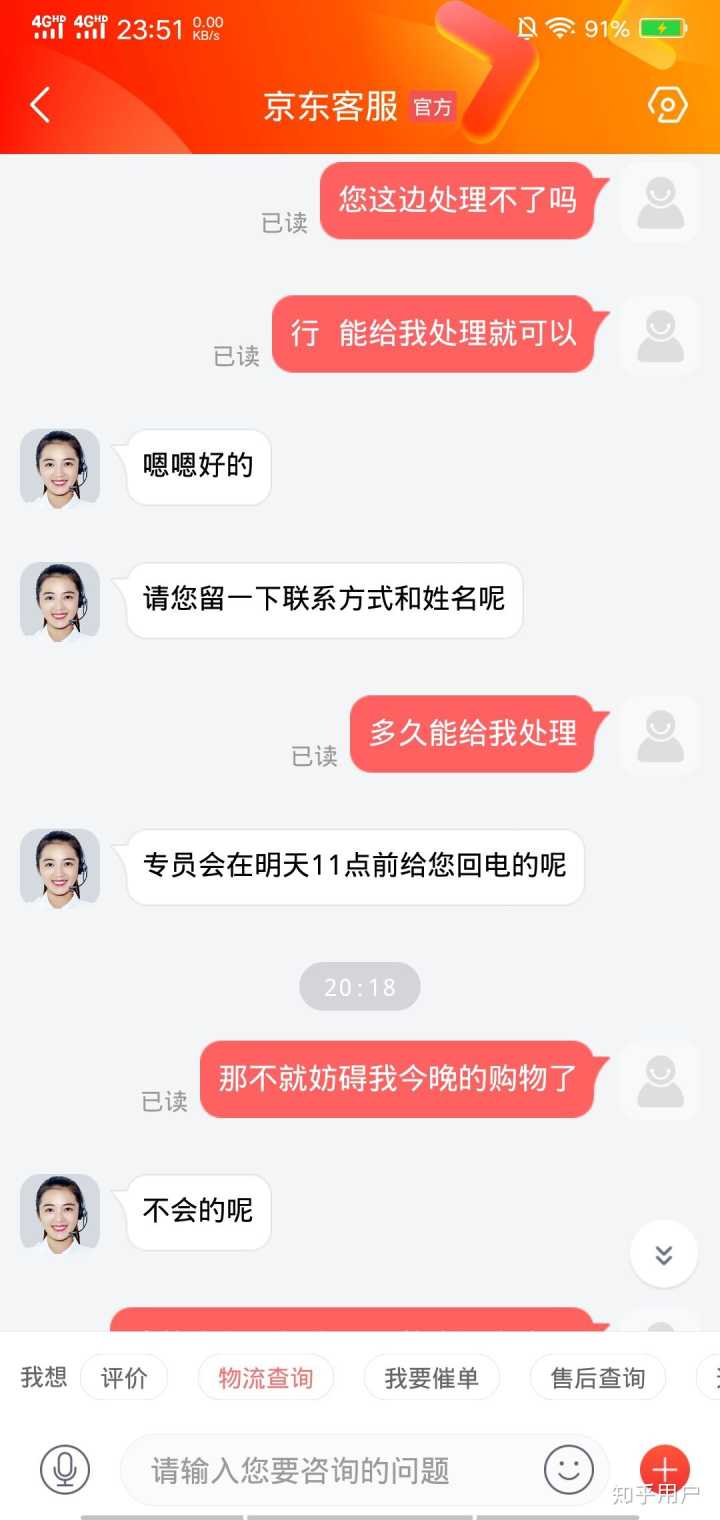
Task: Select the 评价 quick chip
Action: point(124,1378)
